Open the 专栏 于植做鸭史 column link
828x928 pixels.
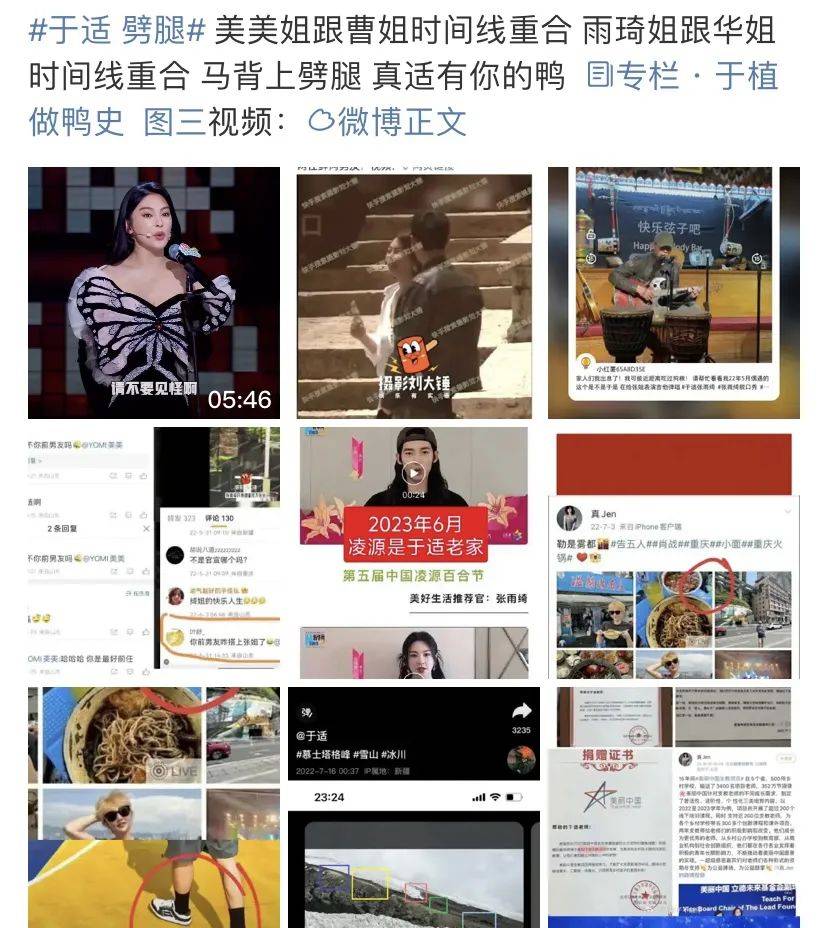[x=682, y=76]
